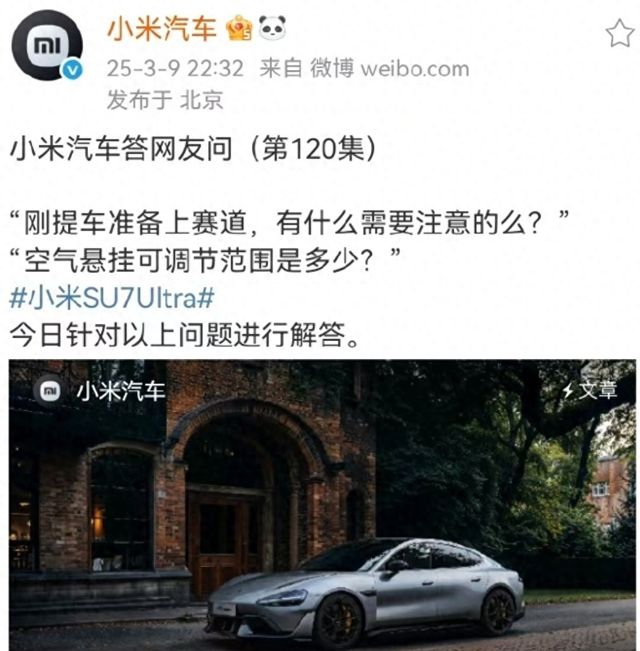Open the SU7 Ultra article image
Screen dimensions: 640x651
320,505
